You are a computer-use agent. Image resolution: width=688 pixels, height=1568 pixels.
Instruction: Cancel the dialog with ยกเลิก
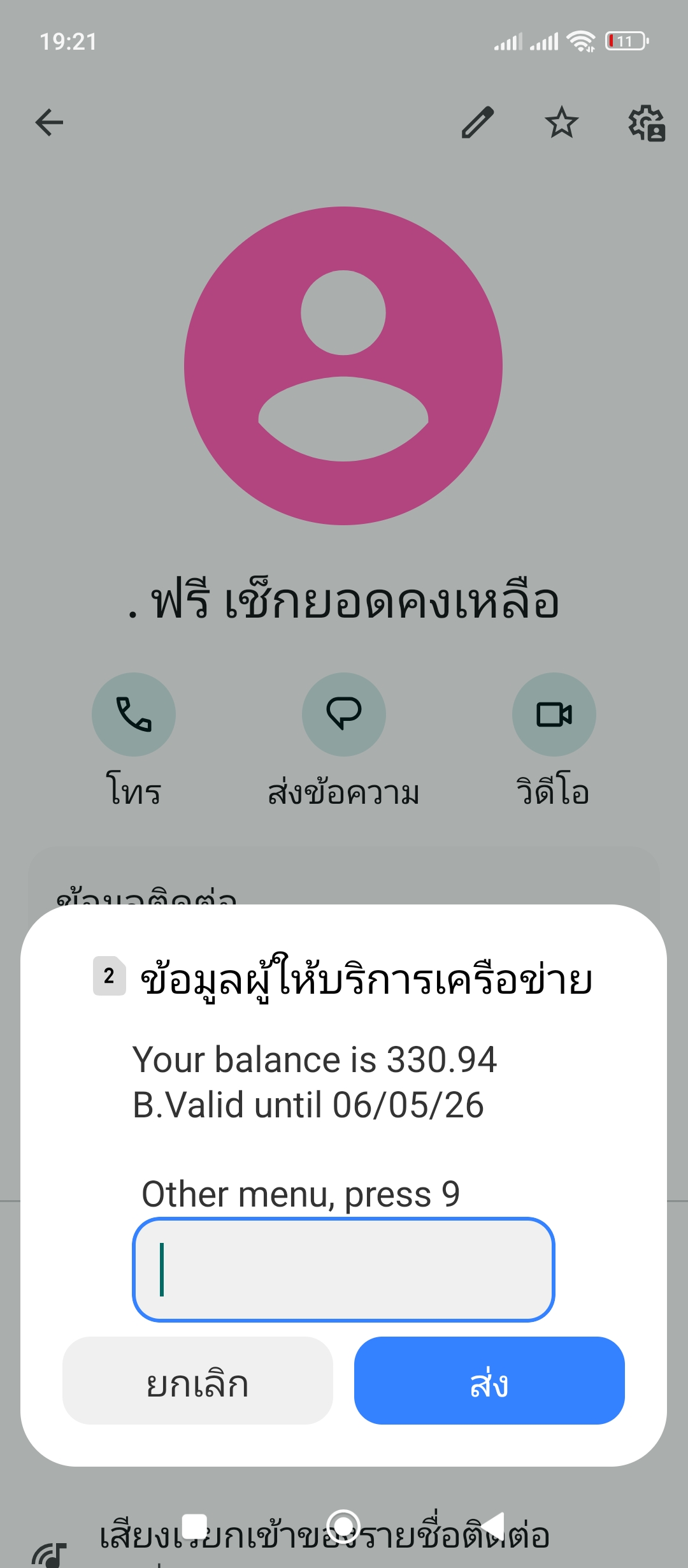click(197, 1381)
